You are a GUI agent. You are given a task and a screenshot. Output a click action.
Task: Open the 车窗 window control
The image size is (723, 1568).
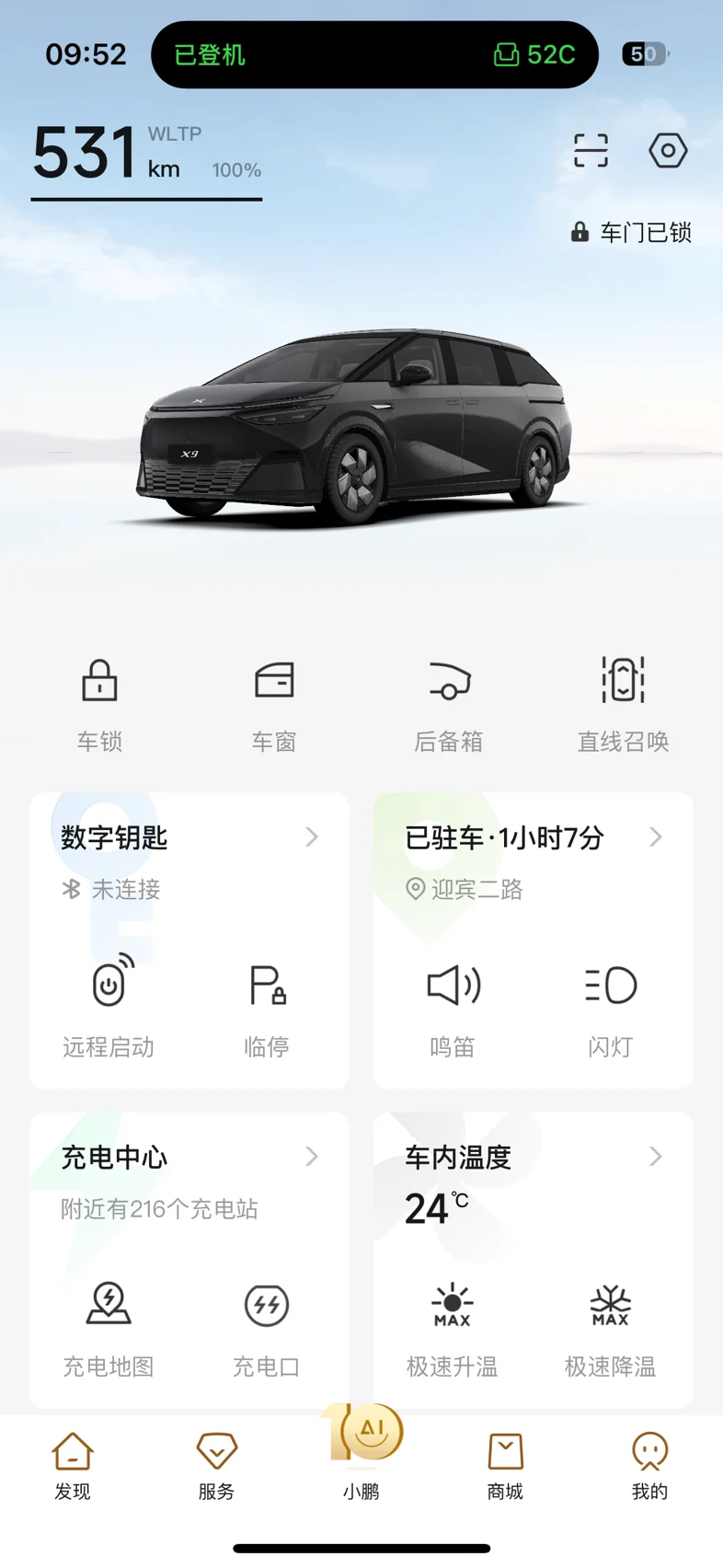(274, 706)
